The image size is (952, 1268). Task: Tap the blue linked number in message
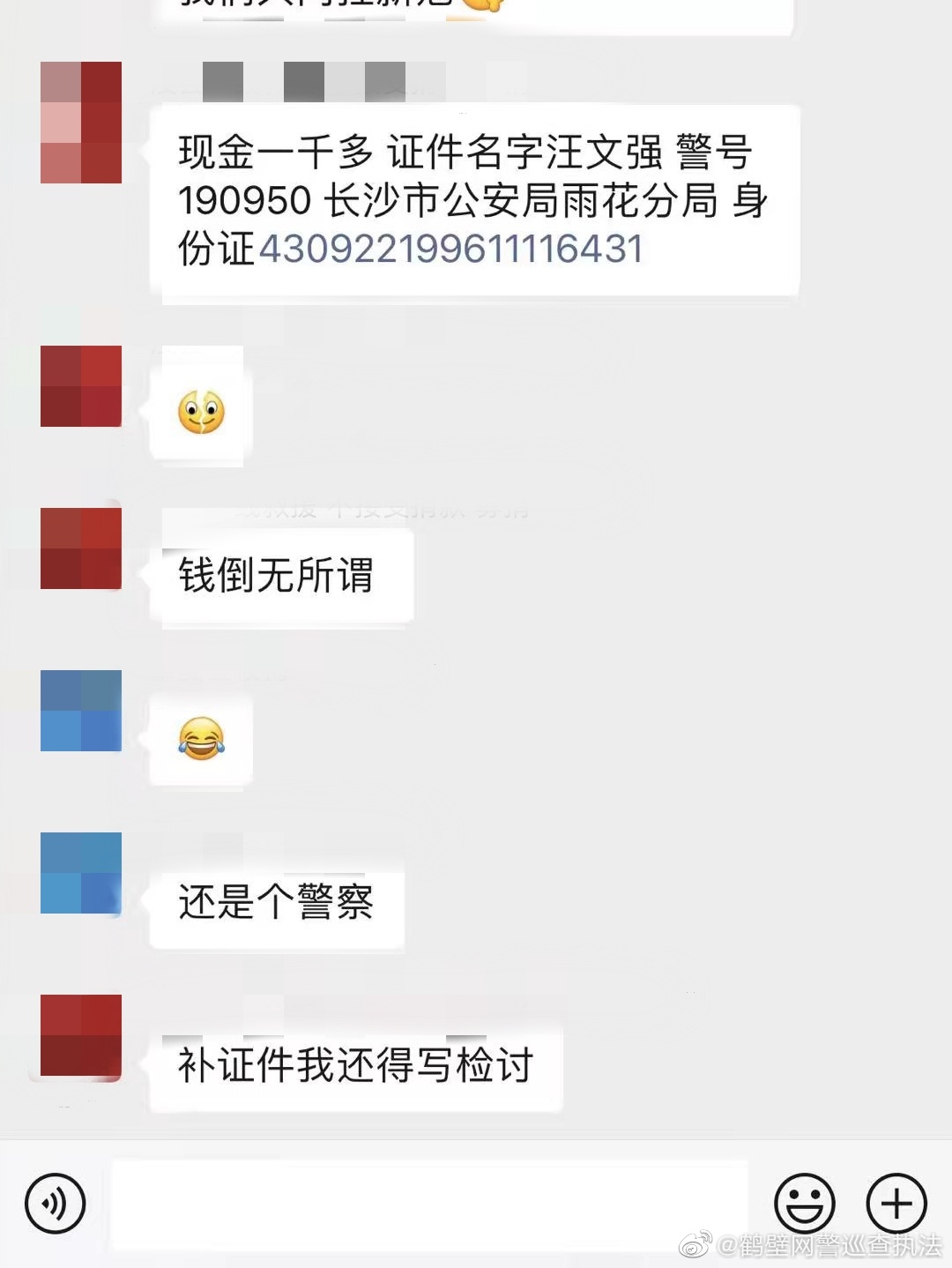pyautogui.click(x=450, y=249)
